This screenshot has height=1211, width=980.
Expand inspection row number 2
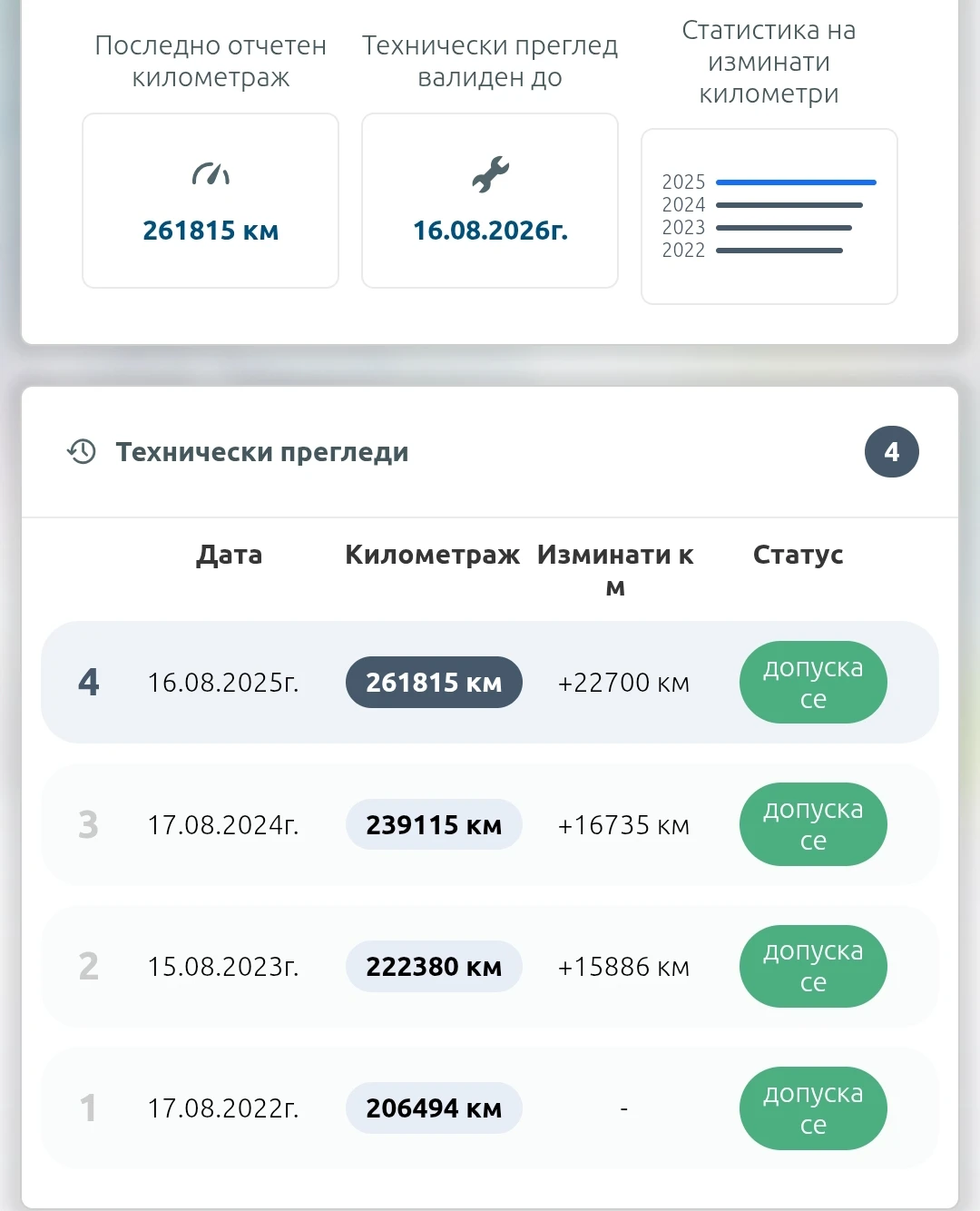[x=490, y=966]
